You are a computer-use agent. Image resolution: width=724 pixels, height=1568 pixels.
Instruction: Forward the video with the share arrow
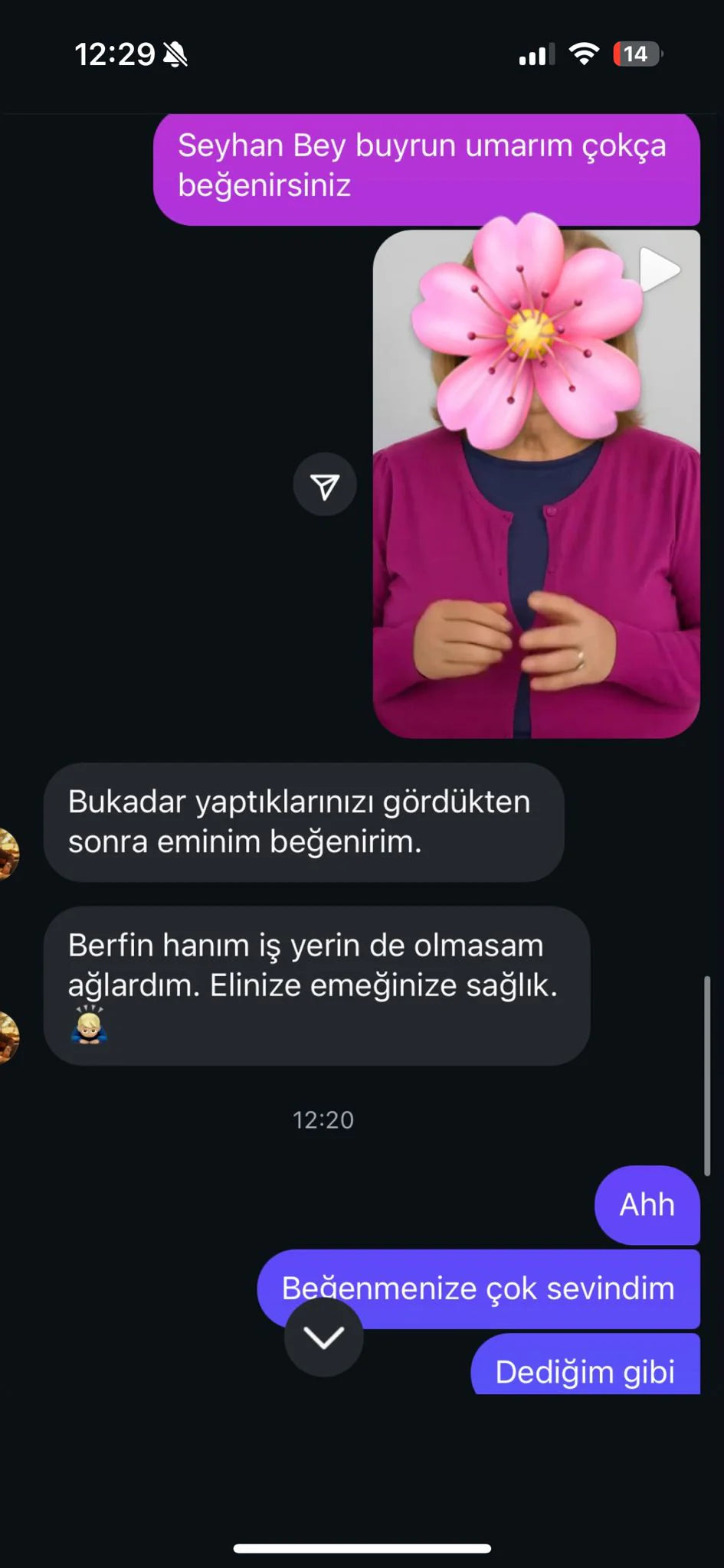point(325,485)
